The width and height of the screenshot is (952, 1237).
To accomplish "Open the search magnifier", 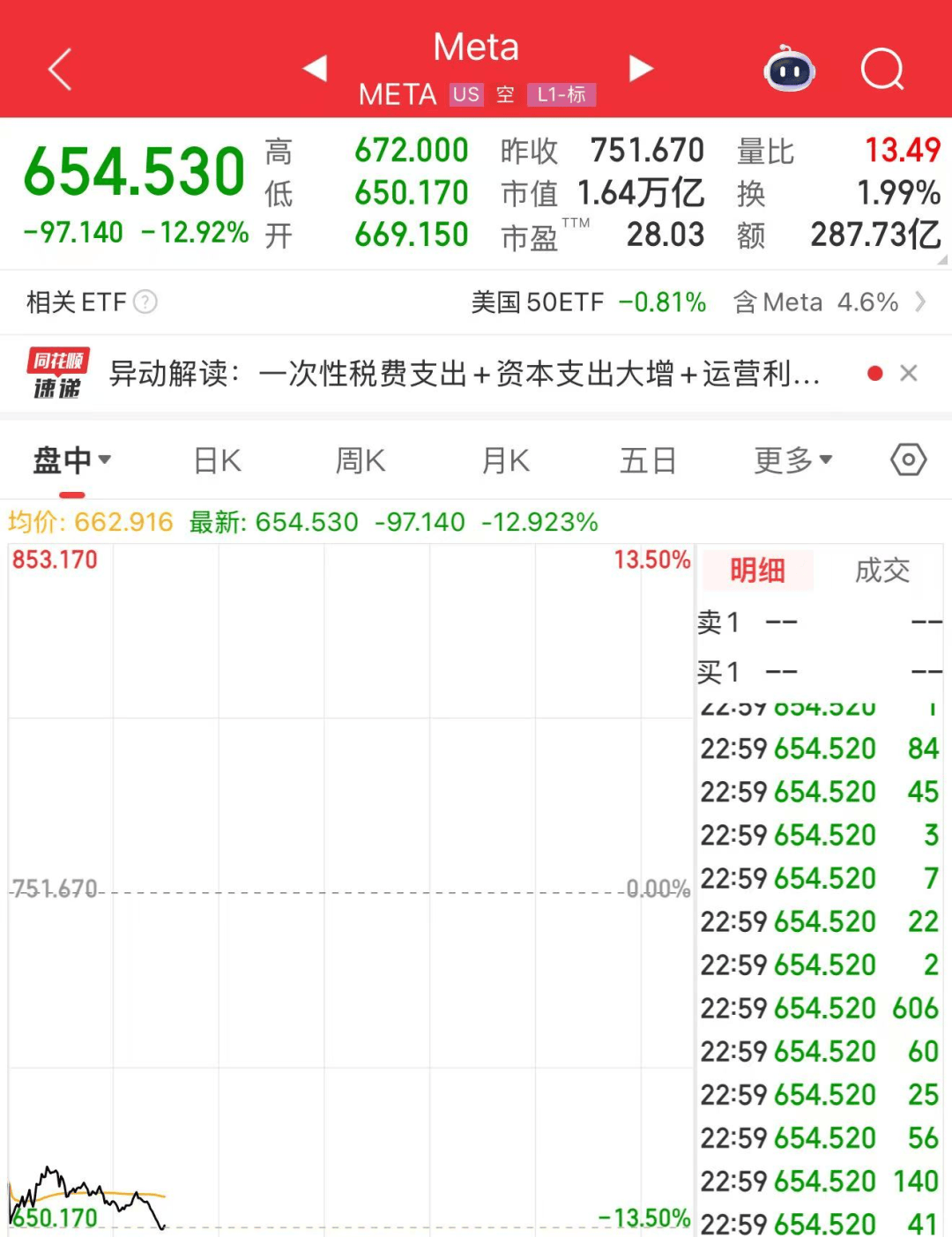I will (881, 70).
